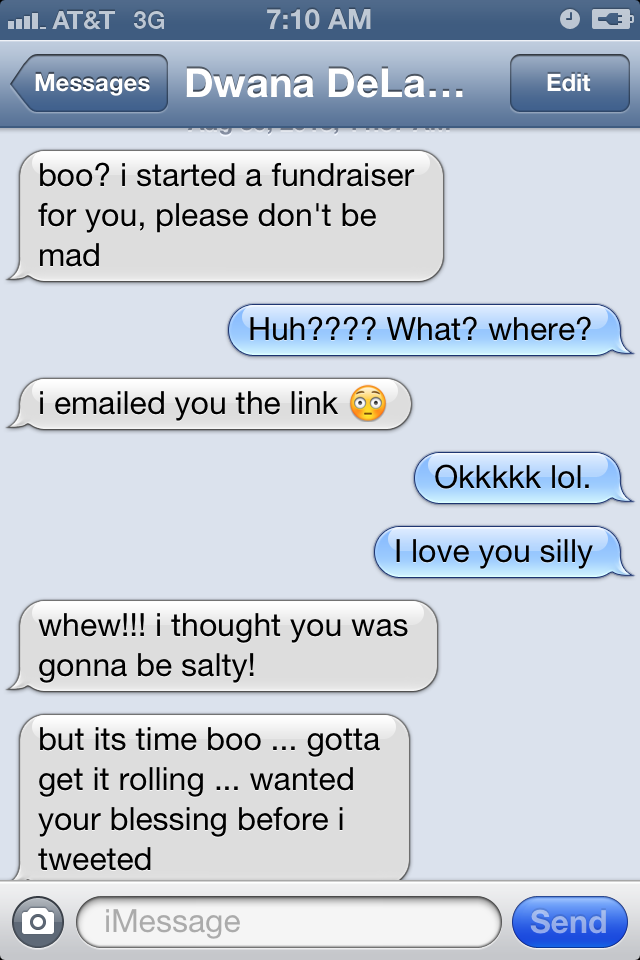Screen dimensions: 640x960
Task: Tap the Send button
Action: click(568, 921)
